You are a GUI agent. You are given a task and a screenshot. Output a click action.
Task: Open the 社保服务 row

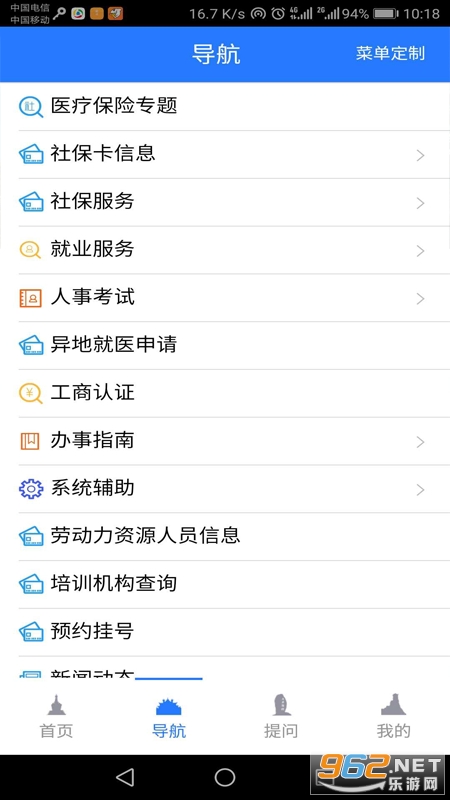[x=225, y=202]
